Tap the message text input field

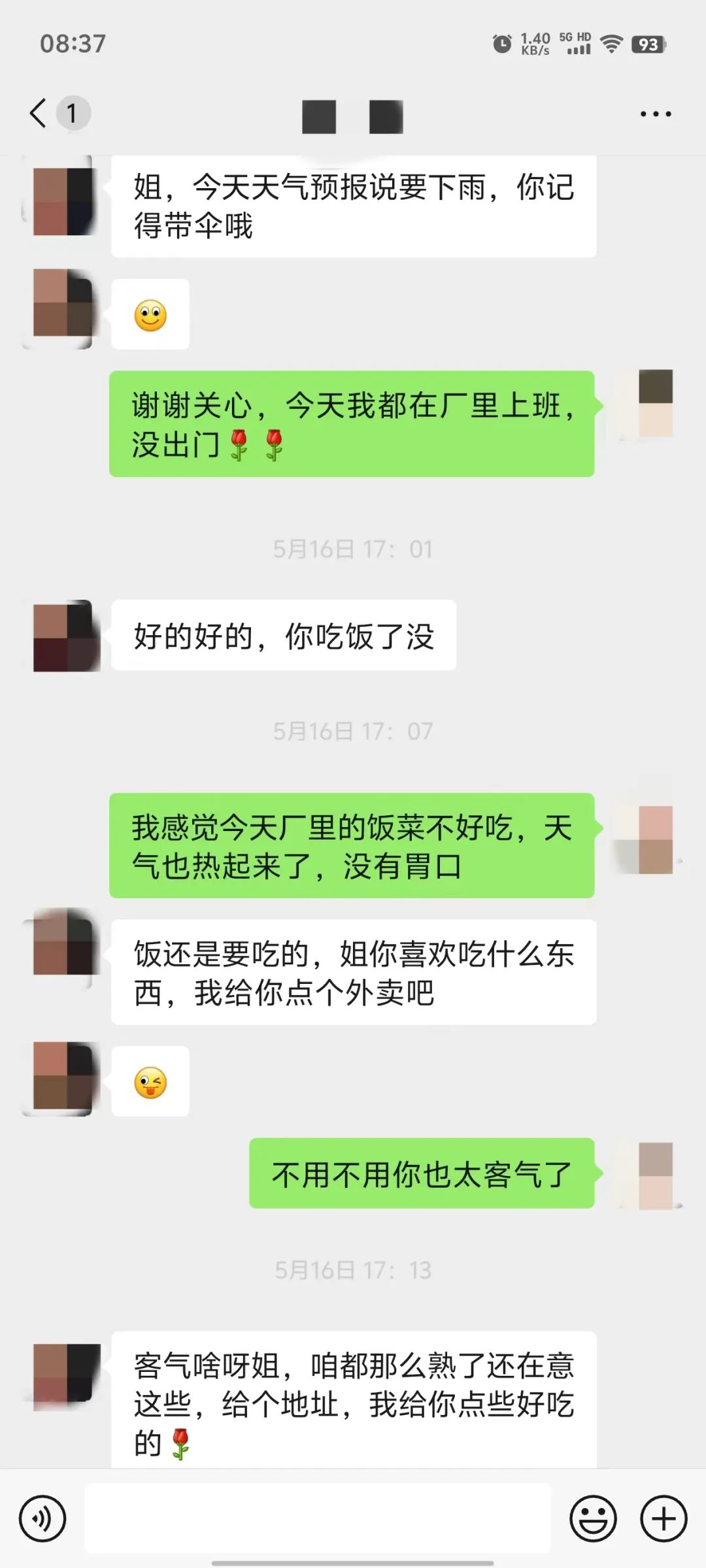[x=318, y=1519]
